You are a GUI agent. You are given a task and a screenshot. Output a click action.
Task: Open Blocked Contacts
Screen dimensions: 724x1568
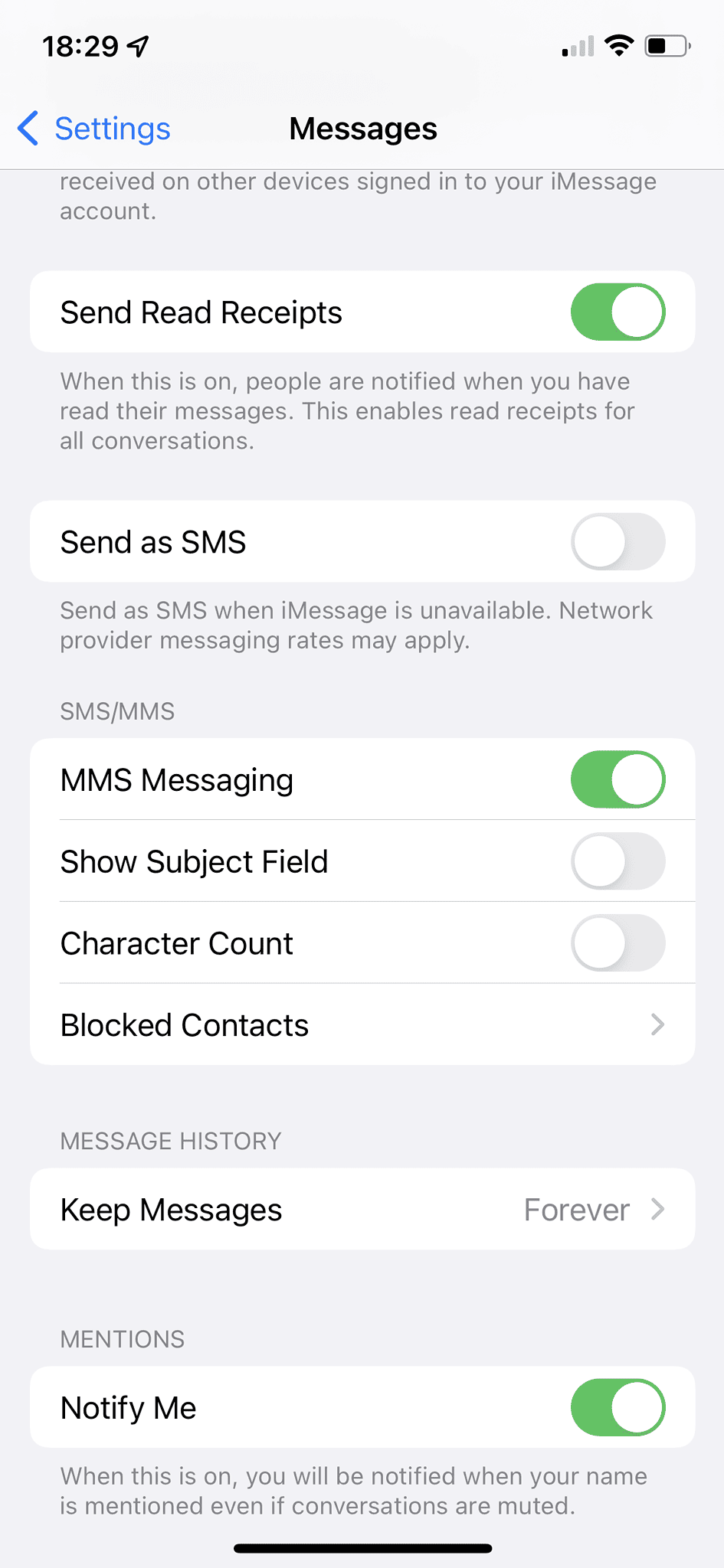click(x=362, y=1025)
